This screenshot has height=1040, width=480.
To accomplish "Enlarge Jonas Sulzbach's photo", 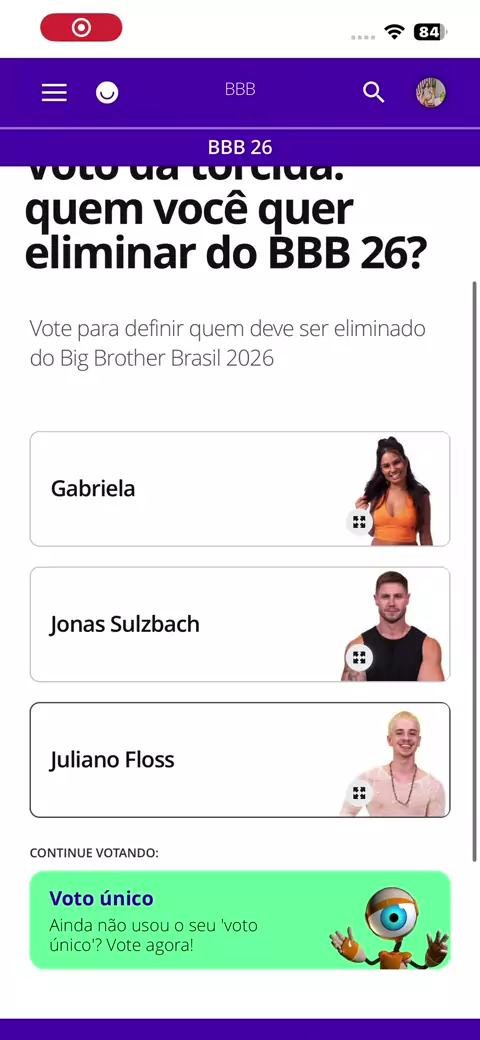I will point(359,657).
